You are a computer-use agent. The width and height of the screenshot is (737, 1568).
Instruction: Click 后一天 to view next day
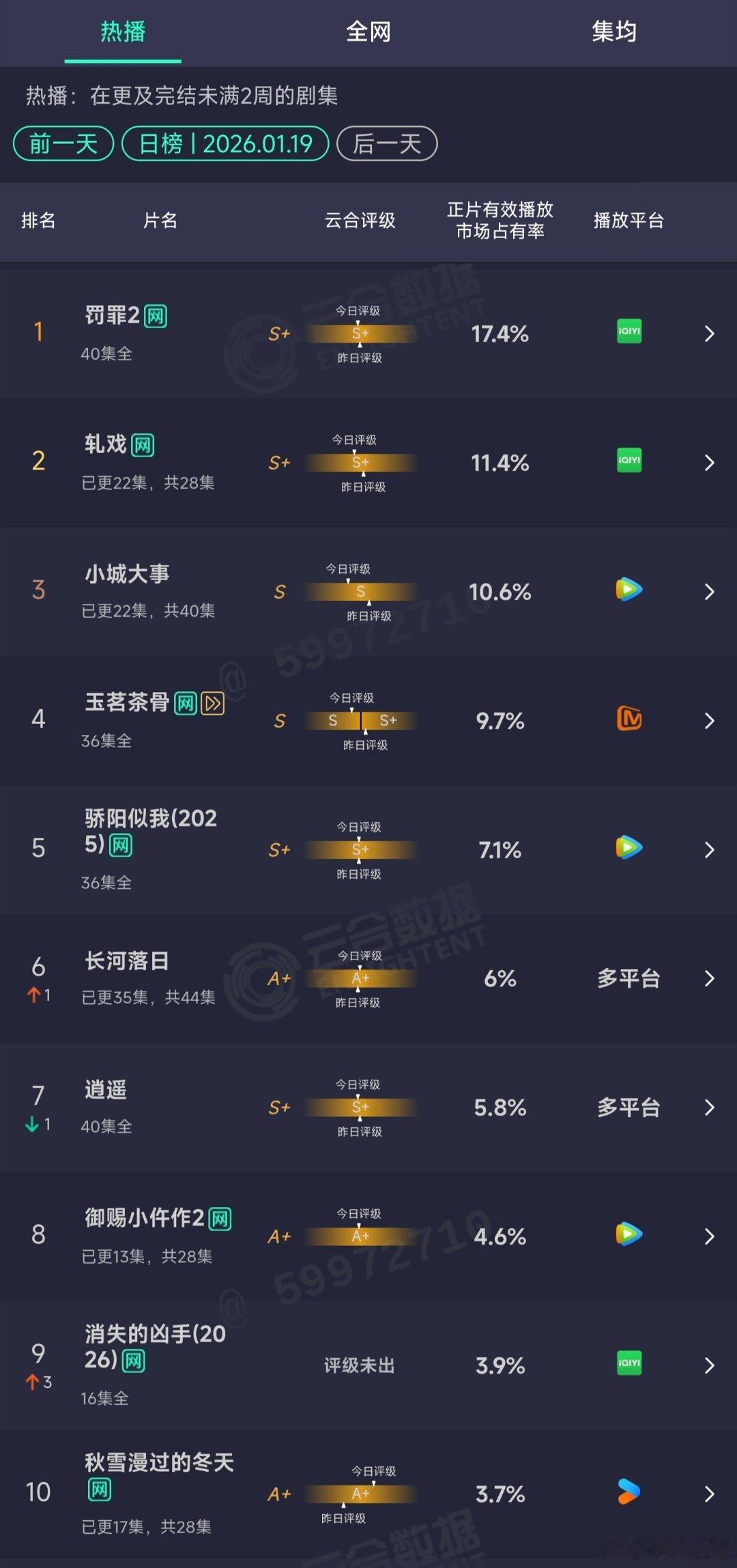coord(388,143)
